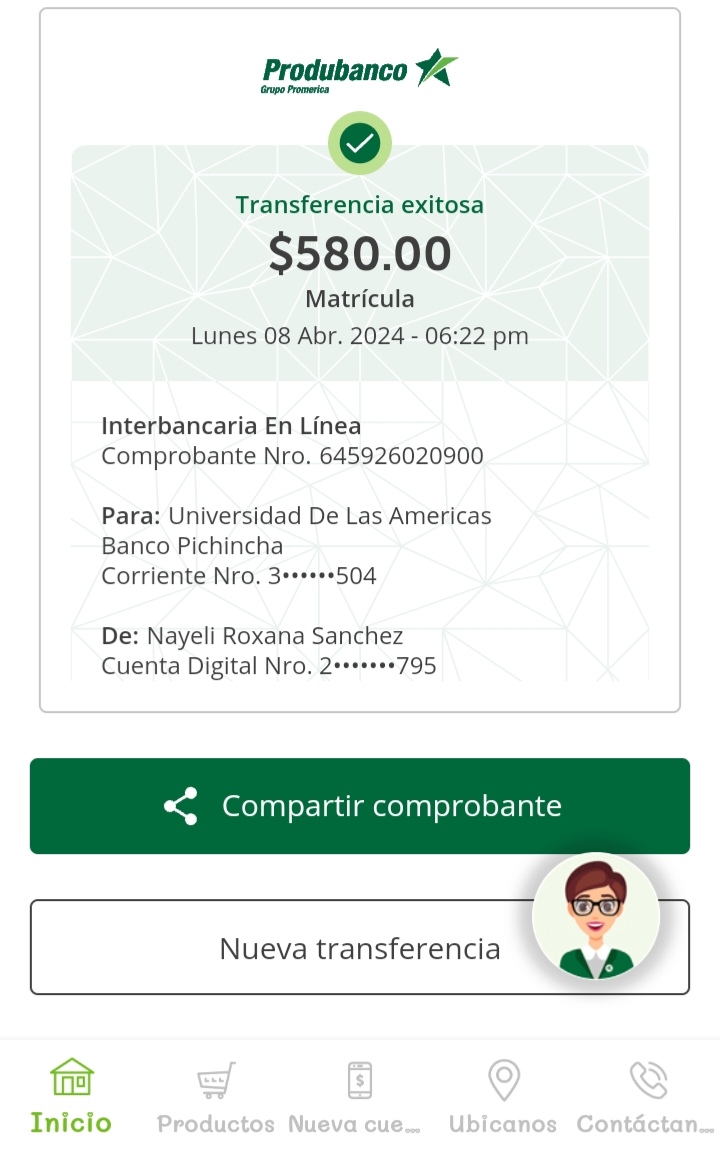Open the Contáctanos tab
Screen dimensions: 720x1151
click(x=646, y=1097)
